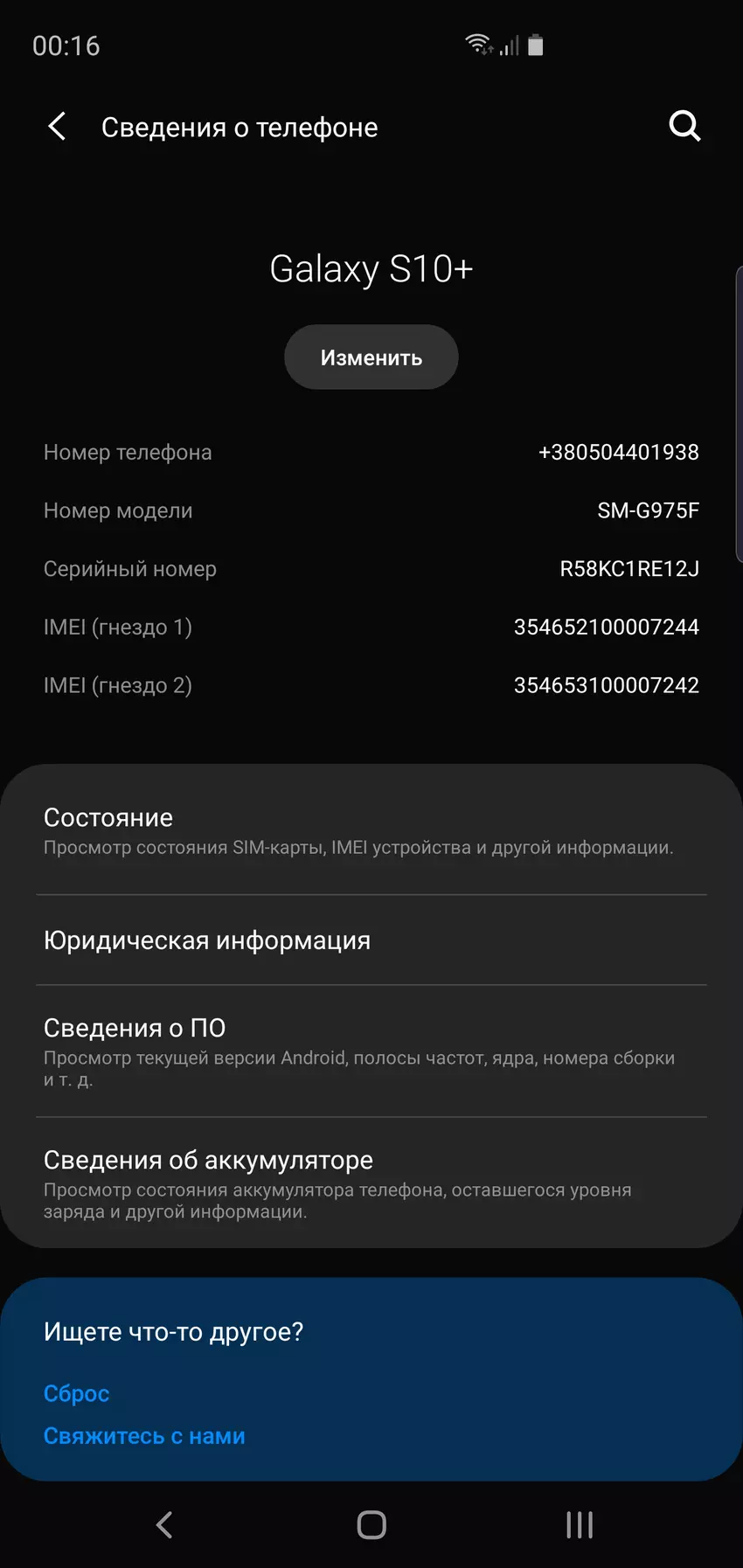Open Сведения о ПО
The image size is (743, 1568).
point(371,1051)
